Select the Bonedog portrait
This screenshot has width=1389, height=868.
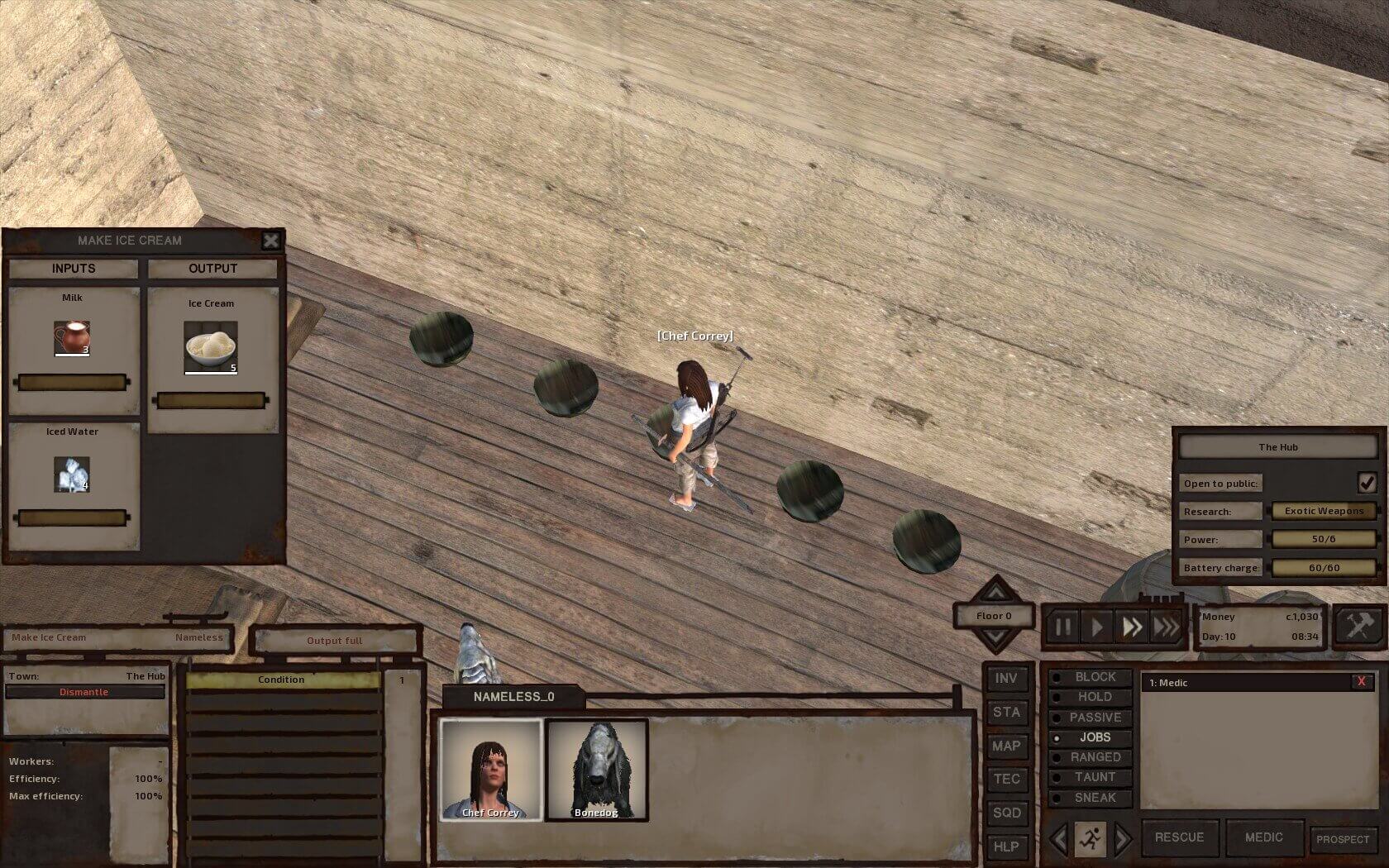(596, 770)
